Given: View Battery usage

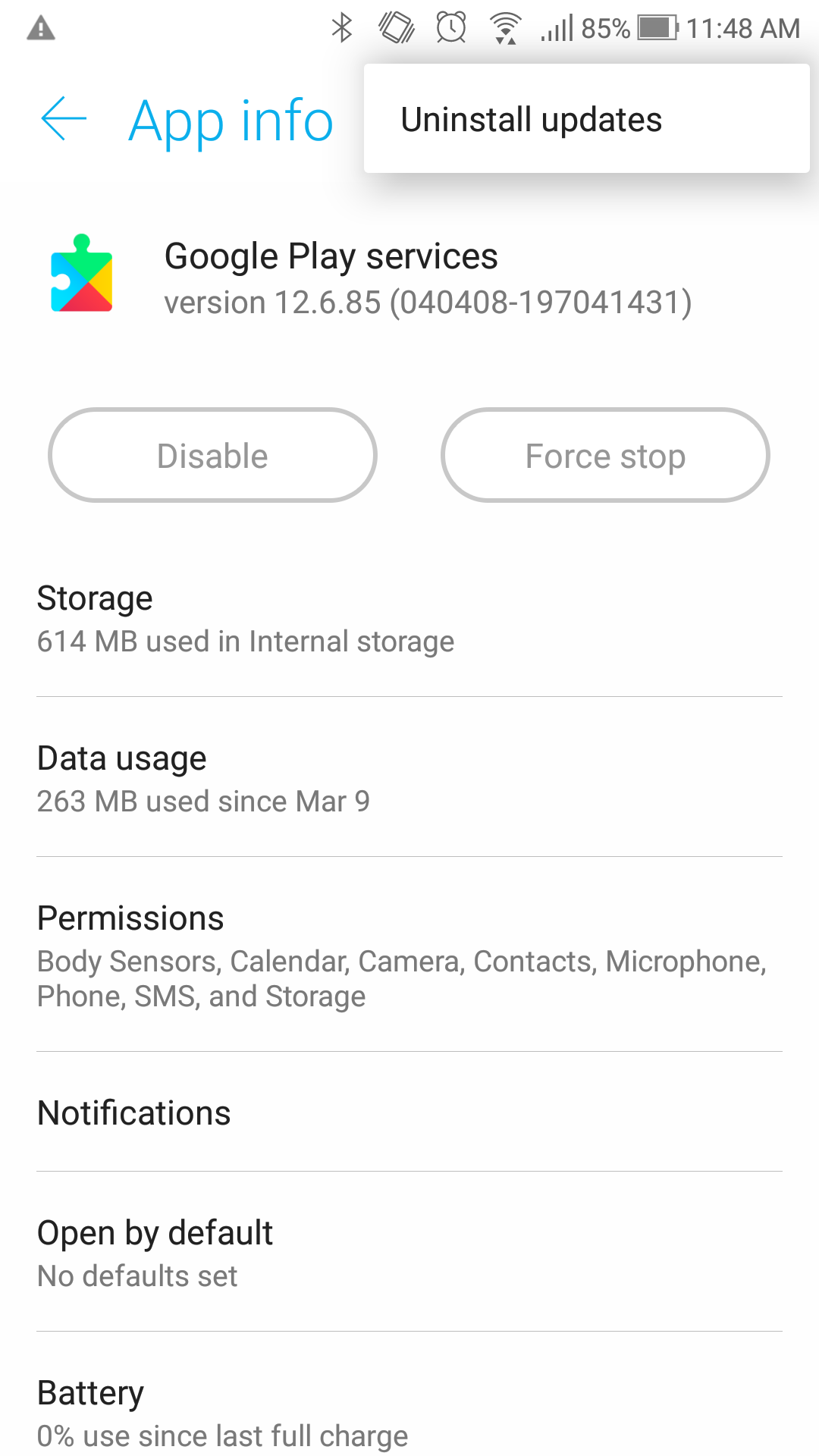Looking at the screenshot, I should coord(409,1412).
